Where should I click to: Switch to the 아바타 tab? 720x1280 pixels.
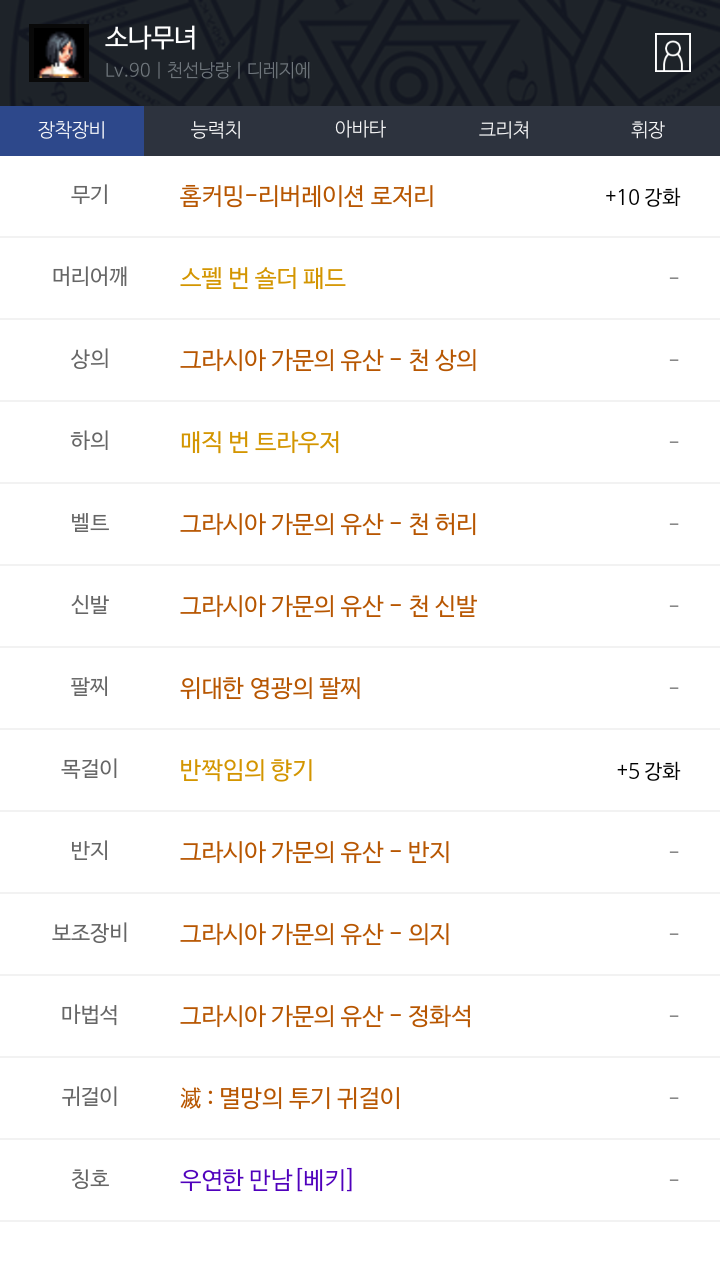tap(360, 130)
